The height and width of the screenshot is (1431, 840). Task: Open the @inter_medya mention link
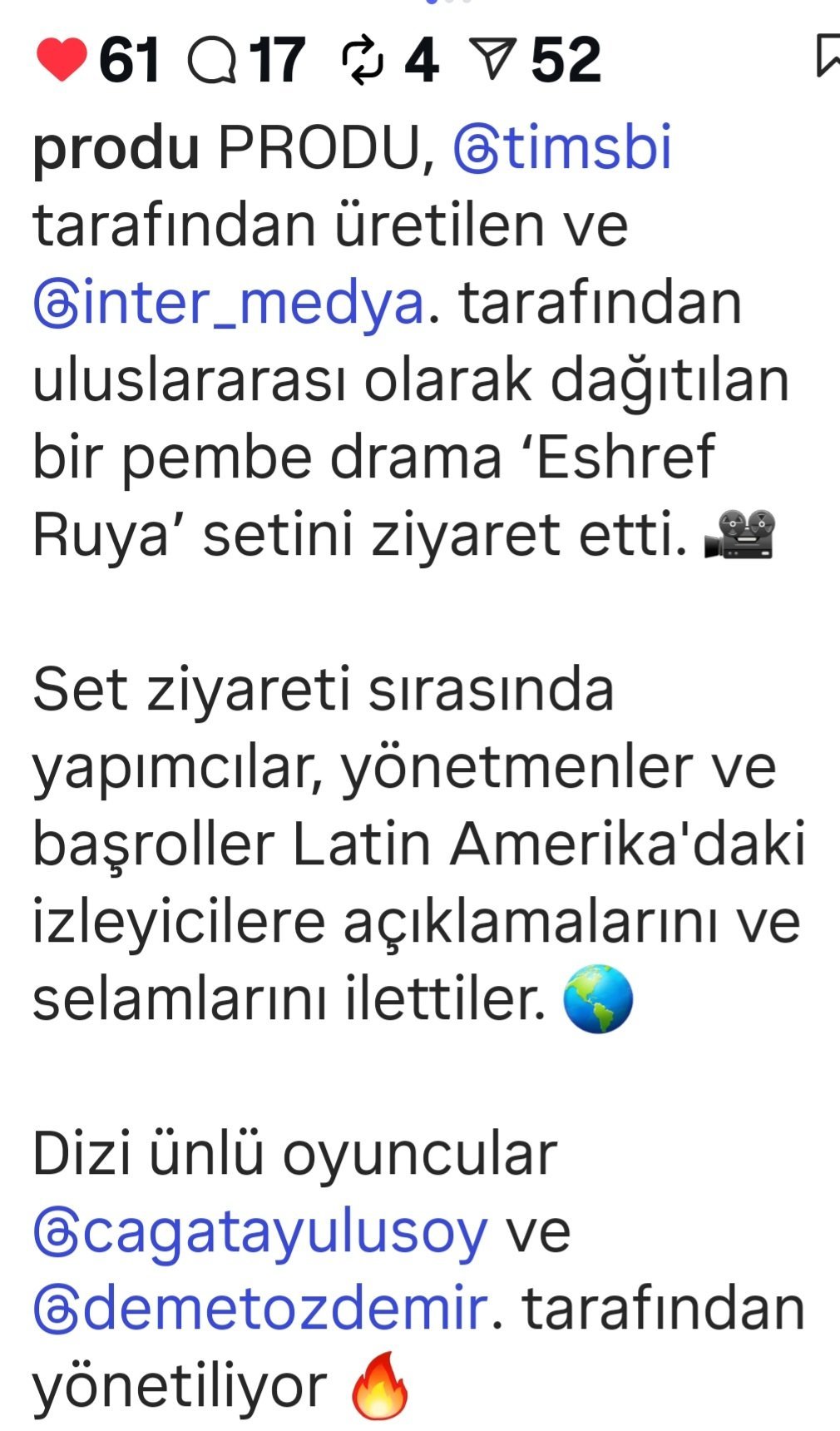click(x=230, y=303)
